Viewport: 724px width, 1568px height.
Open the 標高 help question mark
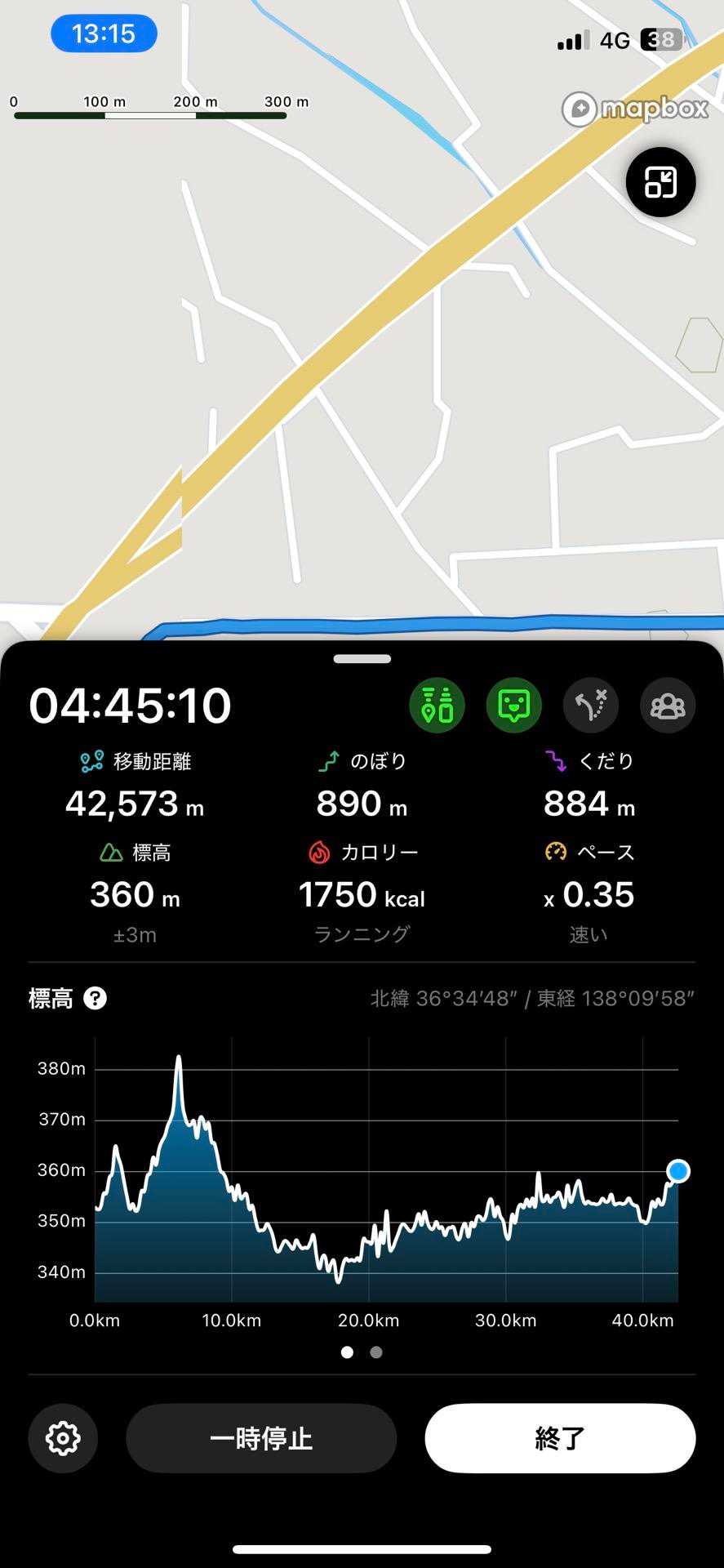tap(95, 998)
